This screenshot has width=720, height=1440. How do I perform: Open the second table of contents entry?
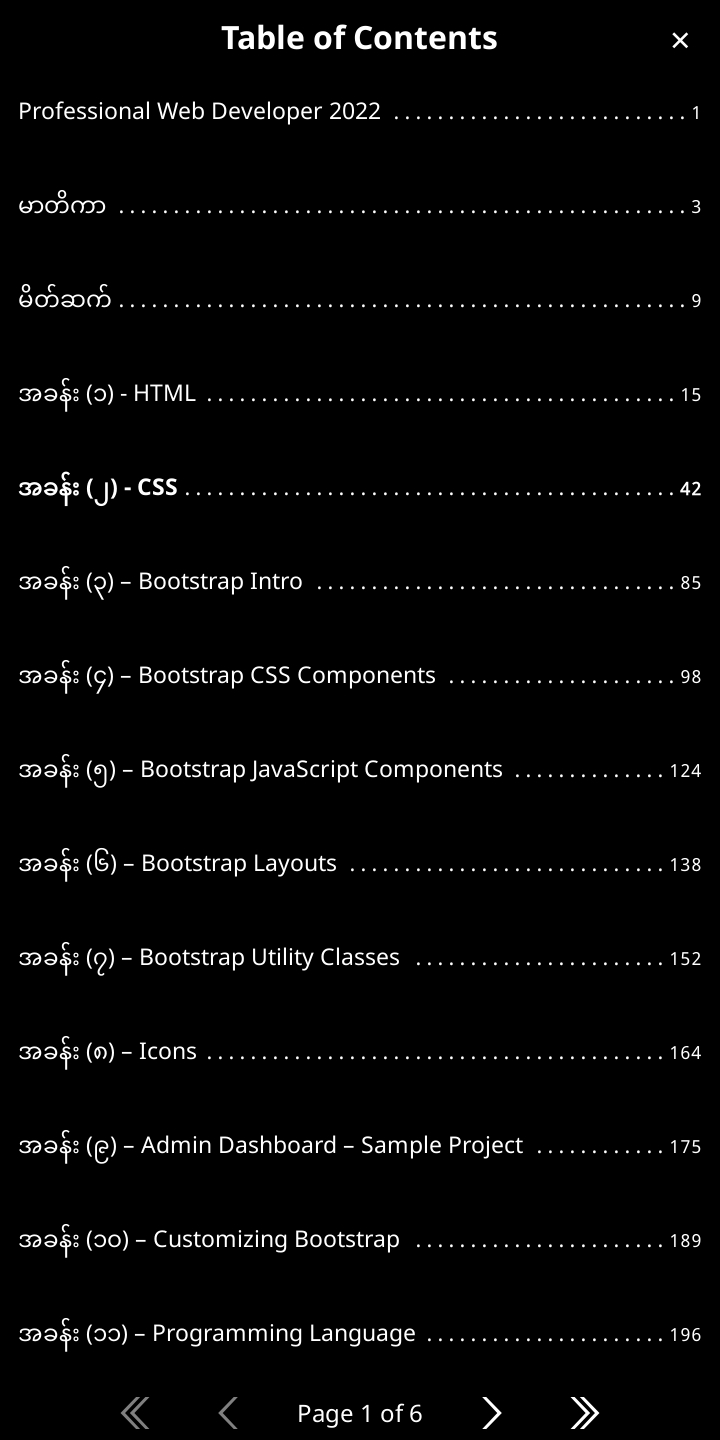[63, 204]
